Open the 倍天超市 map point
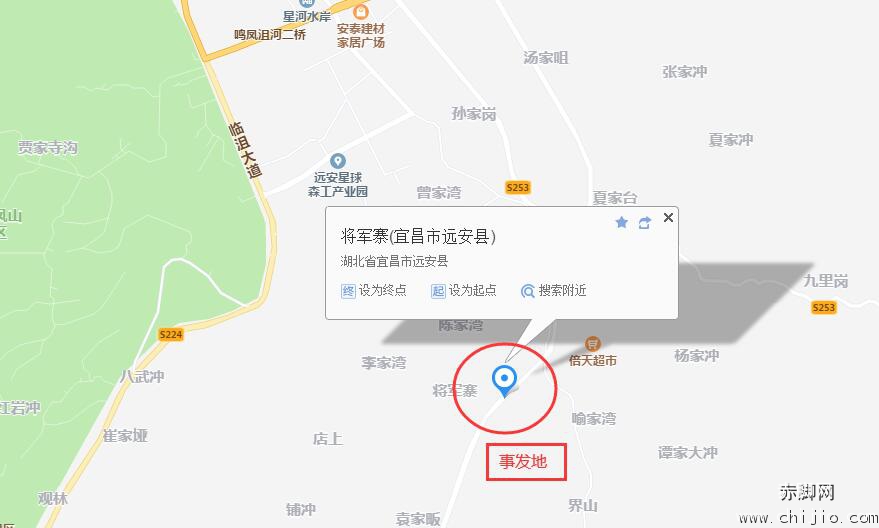 coord(593,343)
